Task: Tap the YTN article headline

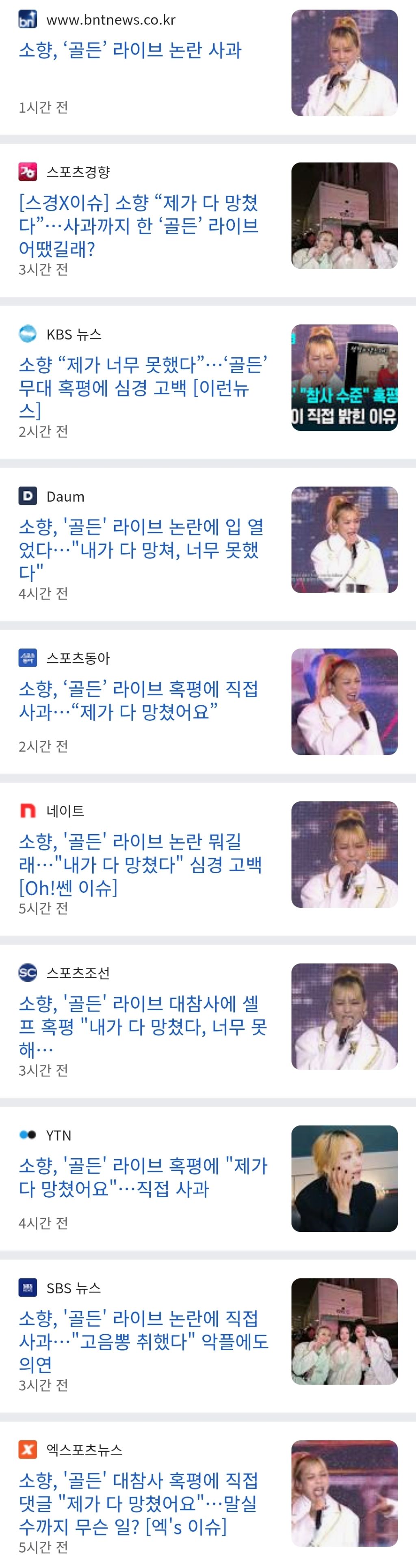Action: pos(143,1177)
